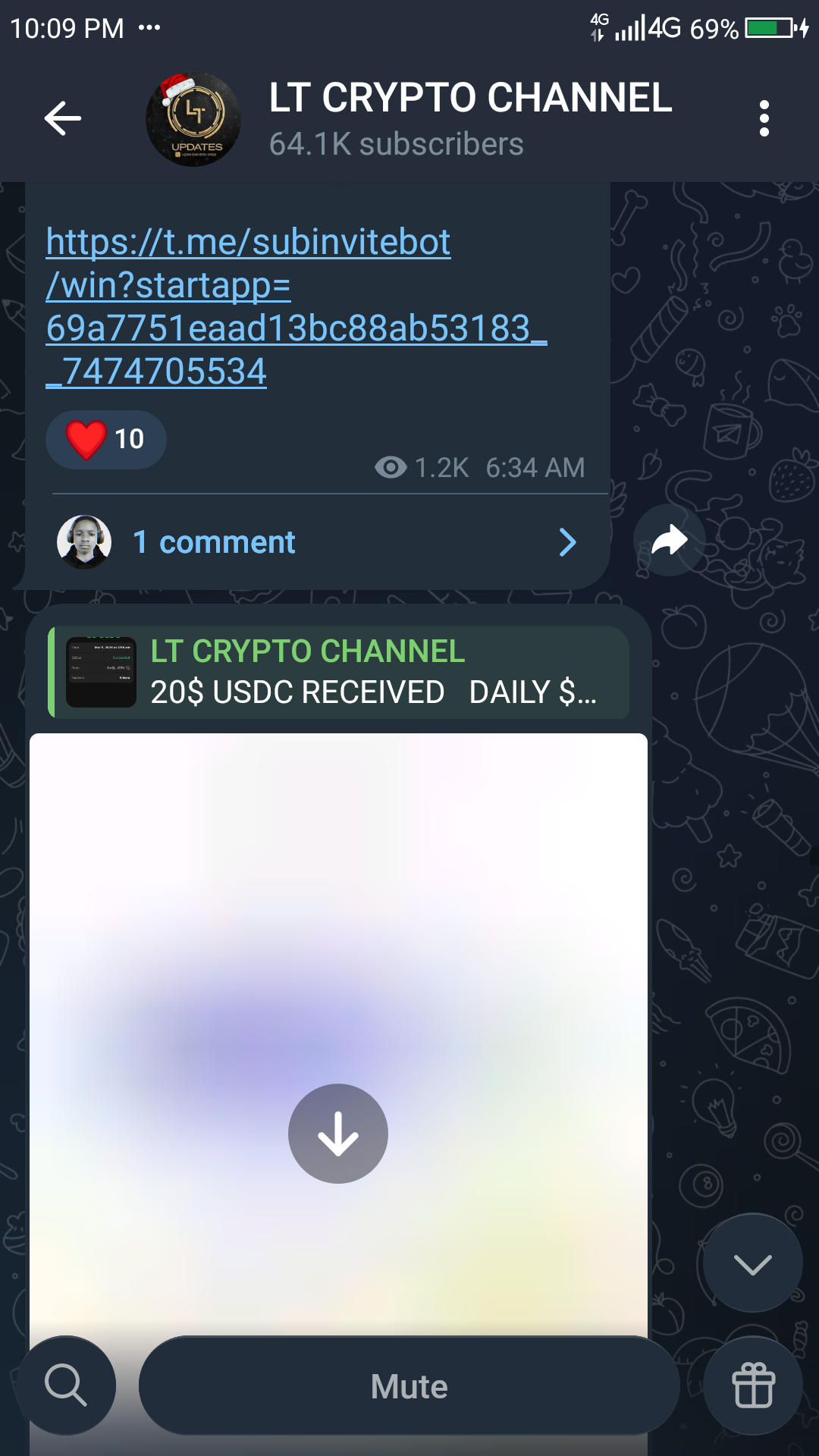Viewport: 819px width, 1456px height.
Task: React with the heart on the post
Action: click(105, 440)
